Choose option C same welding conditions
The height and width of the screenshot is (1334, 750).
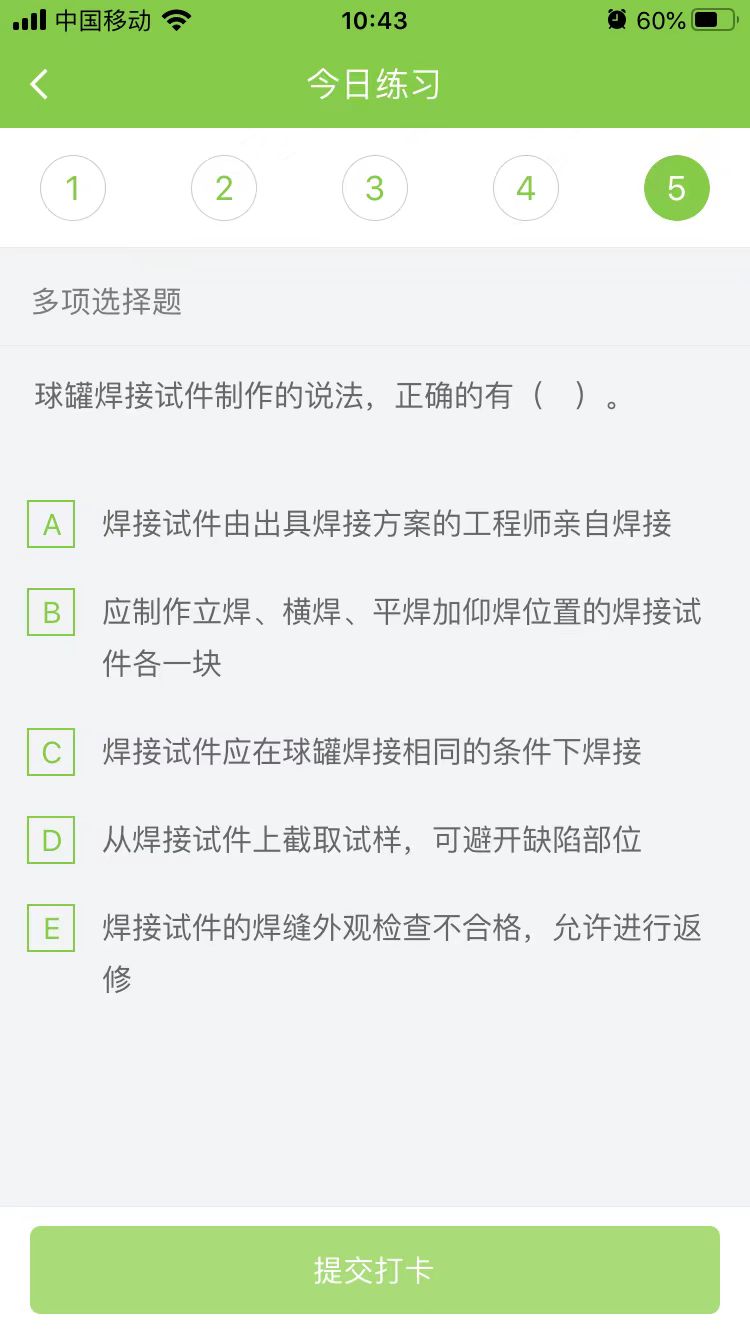[x=51, y=753]
